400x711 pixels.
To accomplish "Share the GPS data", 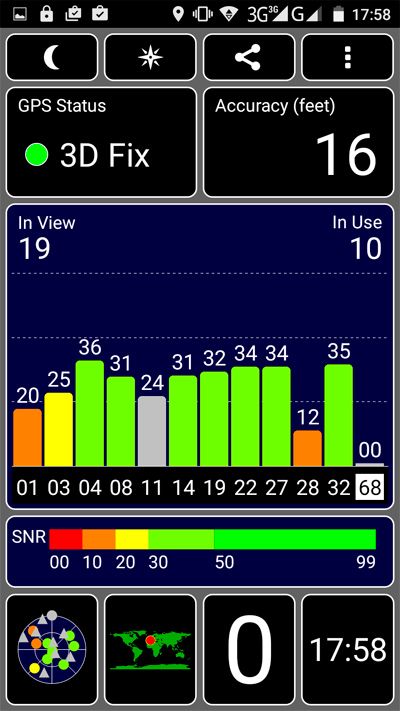I will pyautogui.click(x=249, y=58).
